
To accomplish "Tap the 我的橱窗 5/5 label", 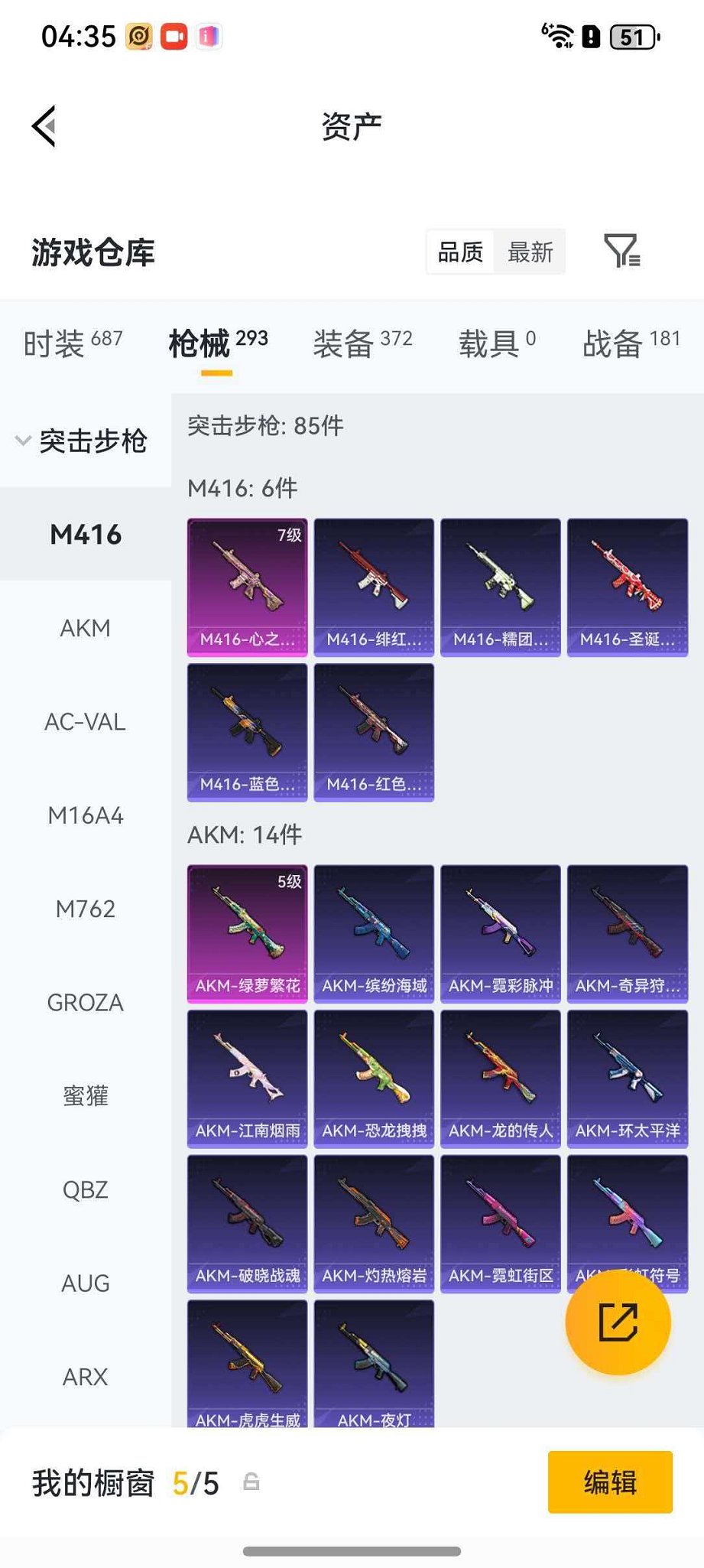I will (x=122, y=1483).
